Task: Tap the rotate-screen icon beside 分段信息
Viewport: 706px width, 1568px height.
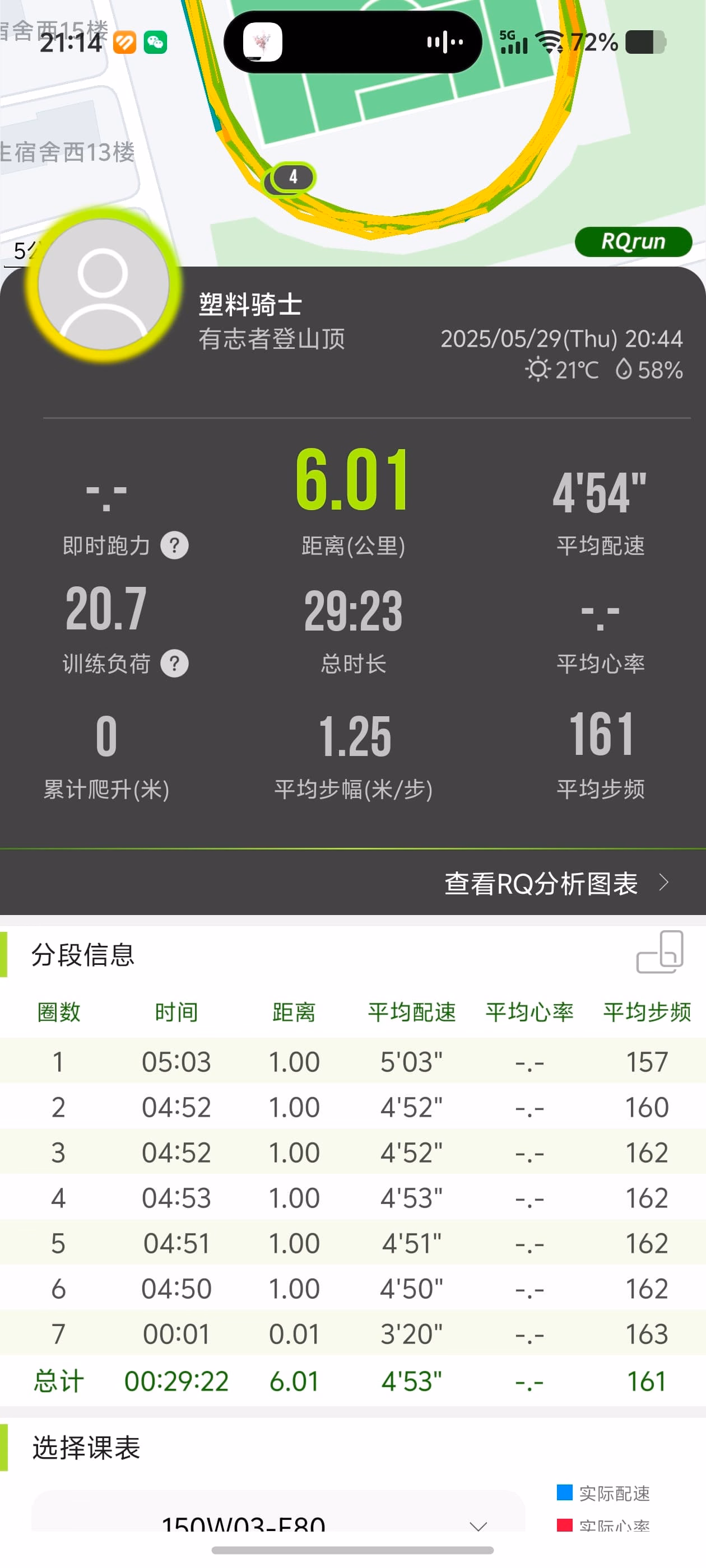Action: 659,952
